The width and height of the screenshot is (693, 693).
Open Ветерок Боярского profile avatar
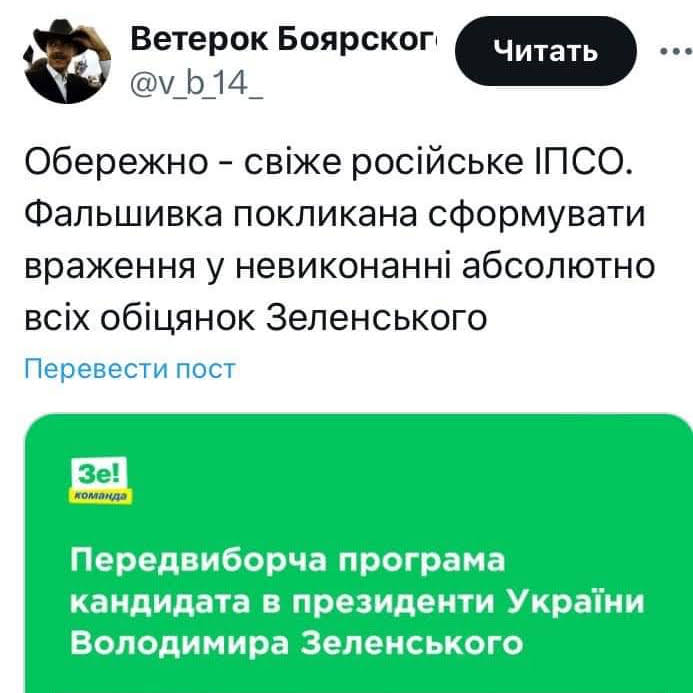pyautogui.click(x=66, y=60)
